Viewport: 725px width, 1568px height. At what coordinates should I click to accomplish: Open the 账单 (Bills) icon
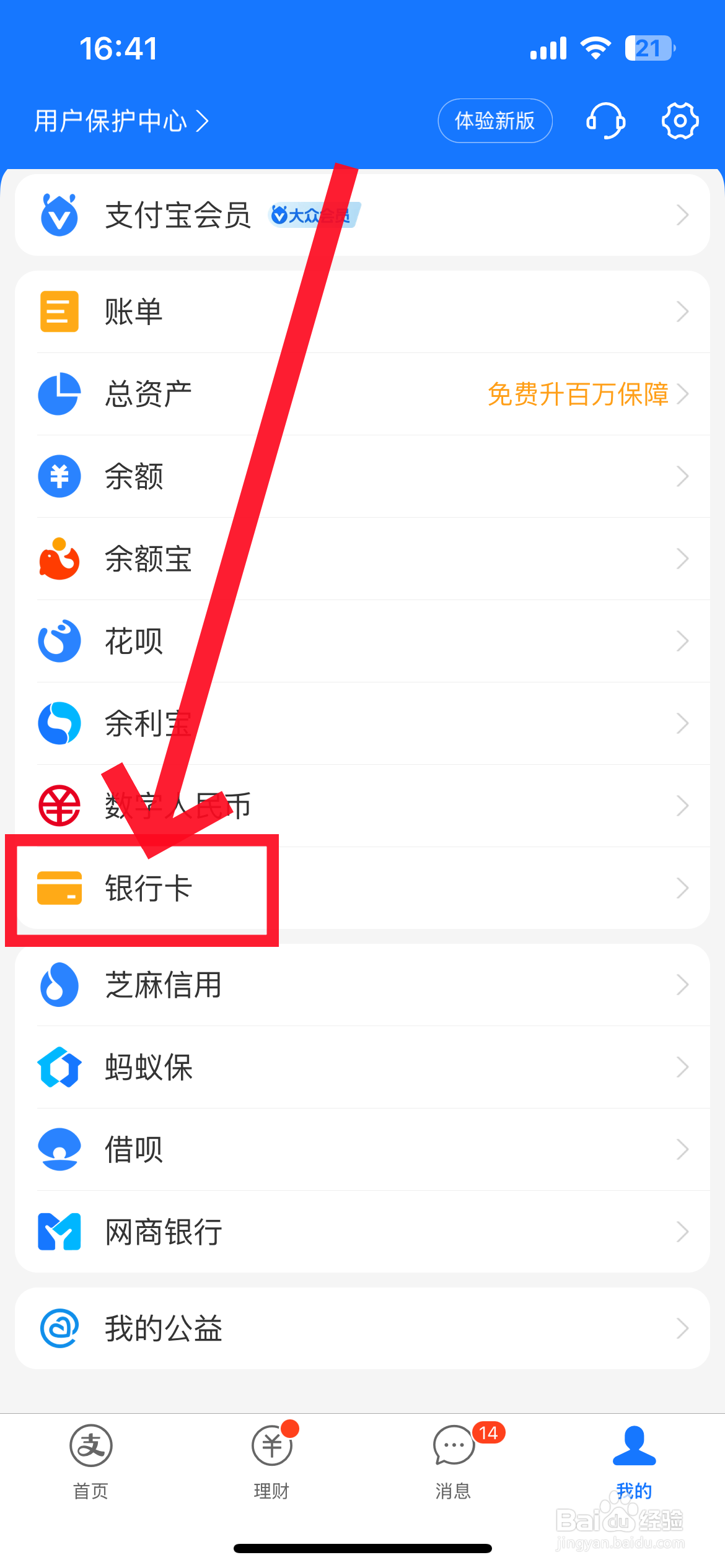pos(59,311)
